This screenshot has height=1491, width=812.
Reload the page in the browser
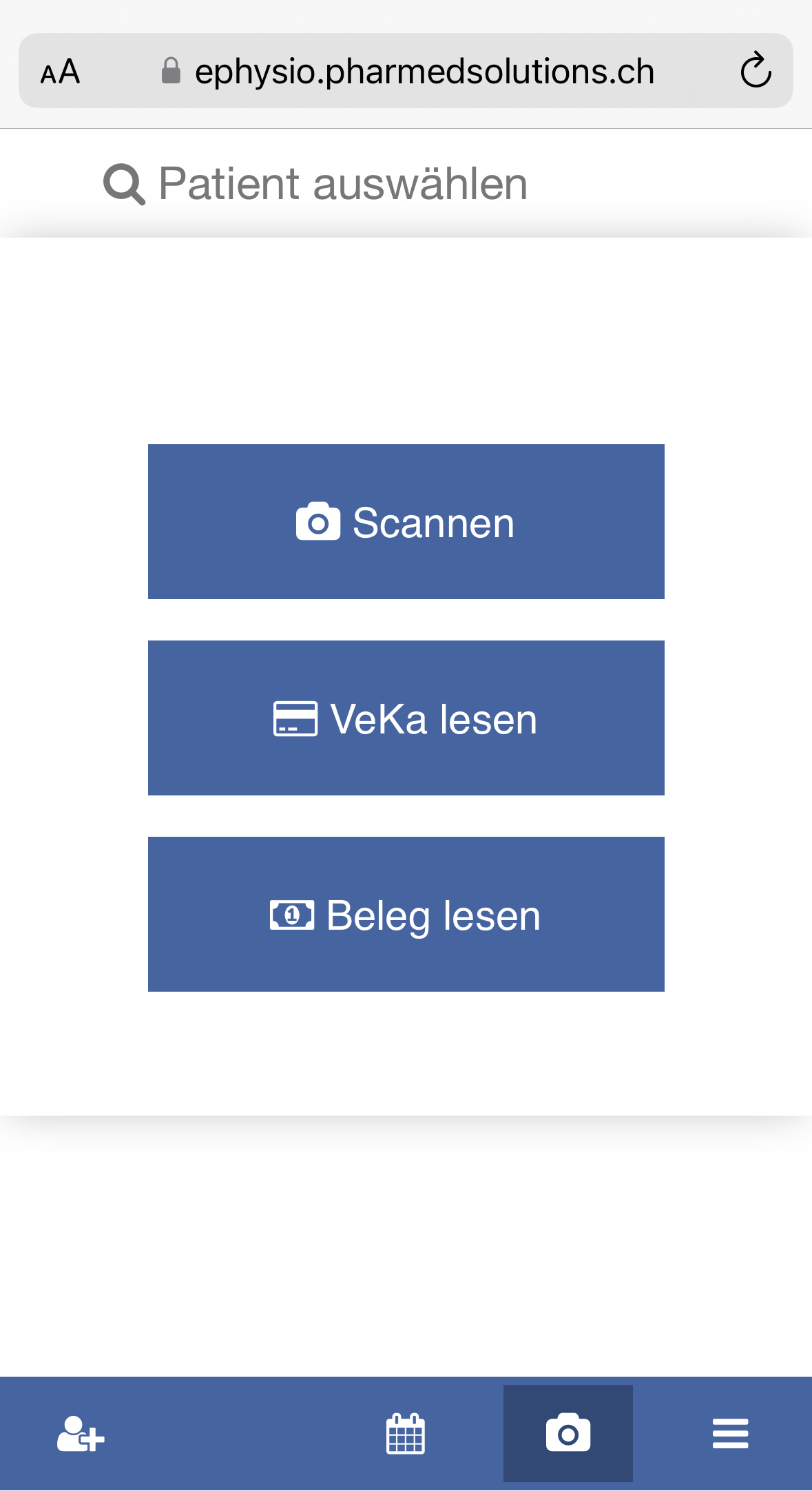pos(756,70)
